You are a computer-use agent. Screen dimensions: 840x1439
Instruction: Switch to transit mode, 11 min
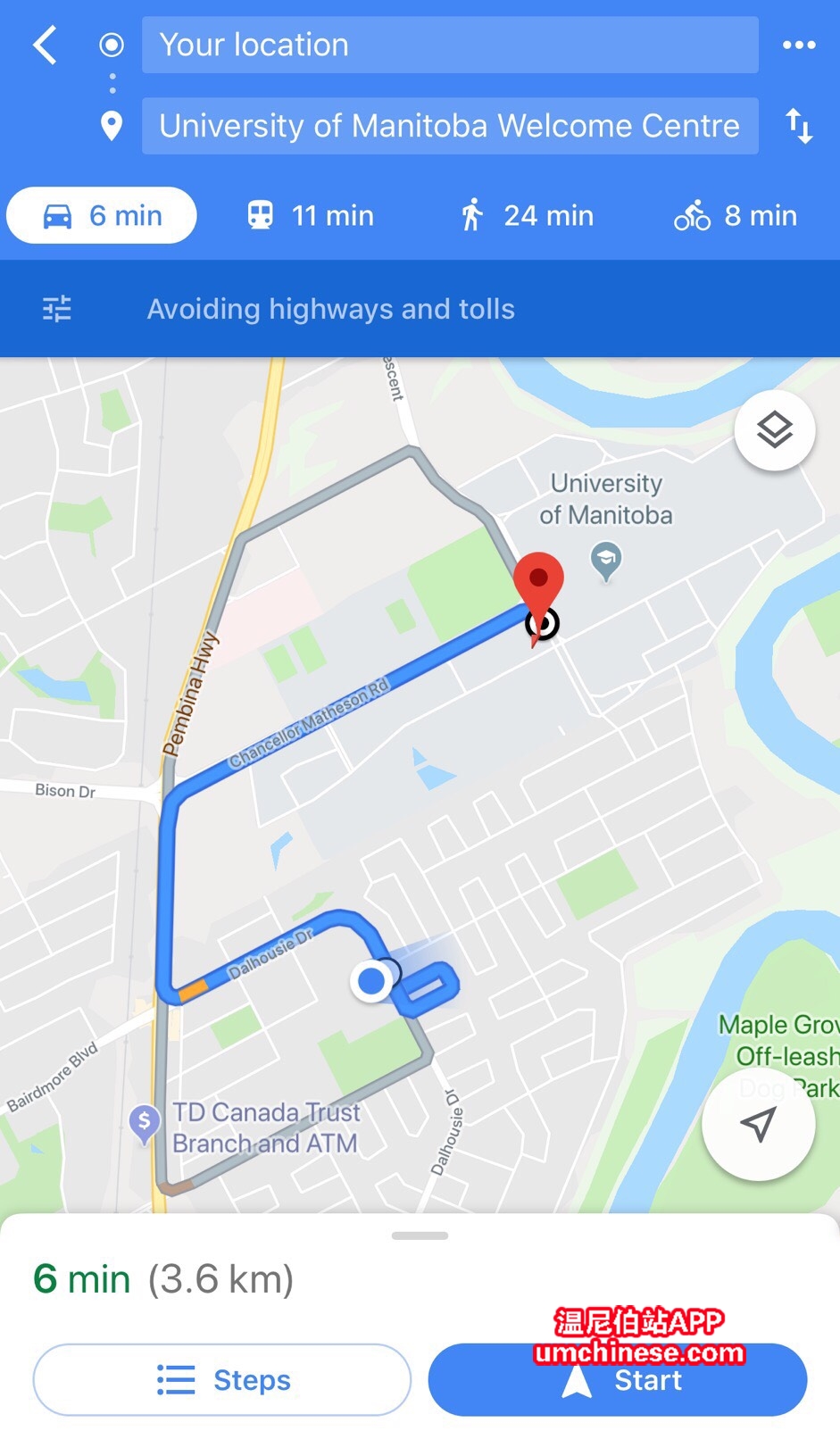[310, 215]
